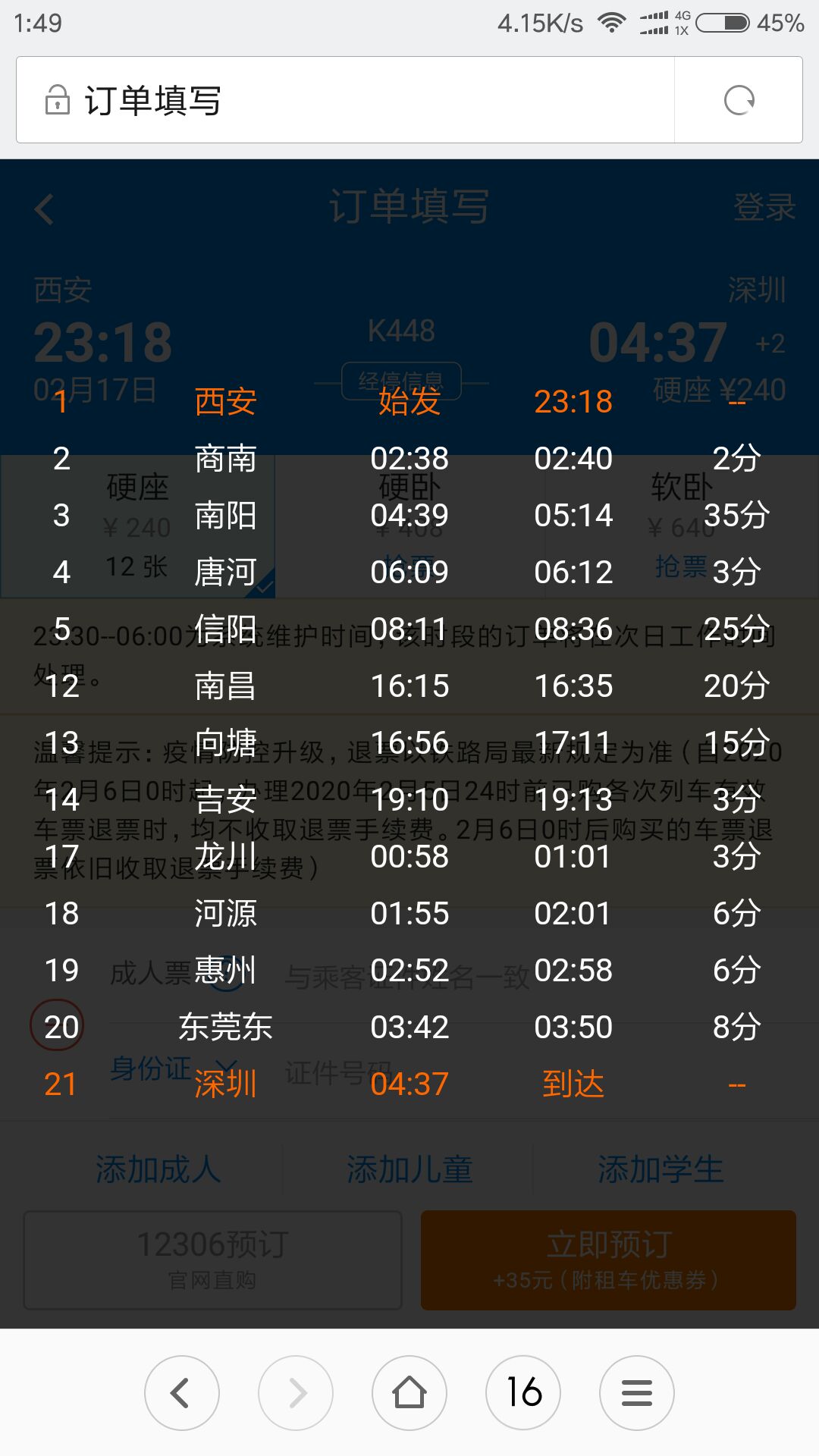Tap the home icon in bottom navigation
The image size is (819, 1456).
click(x=409, y=1392)
